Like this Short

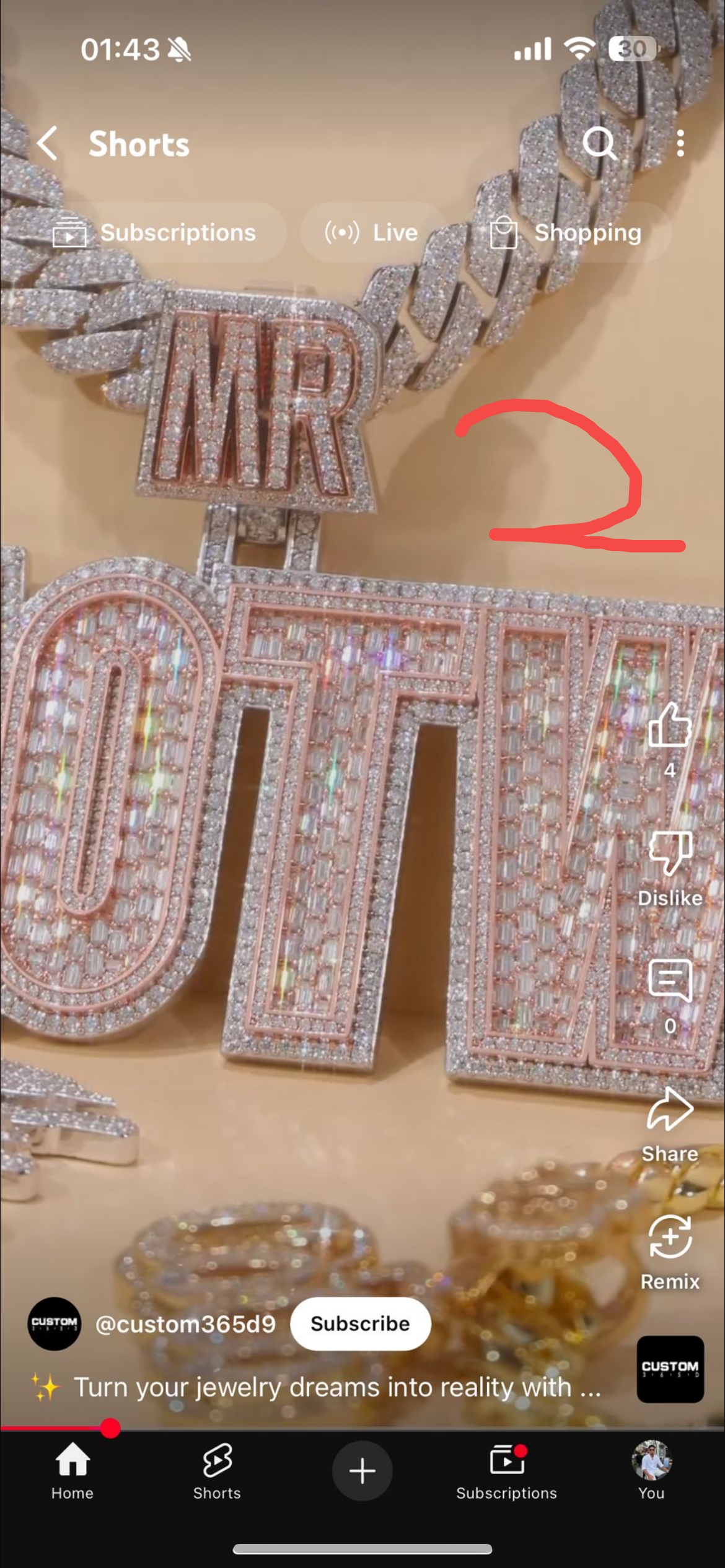669,726
